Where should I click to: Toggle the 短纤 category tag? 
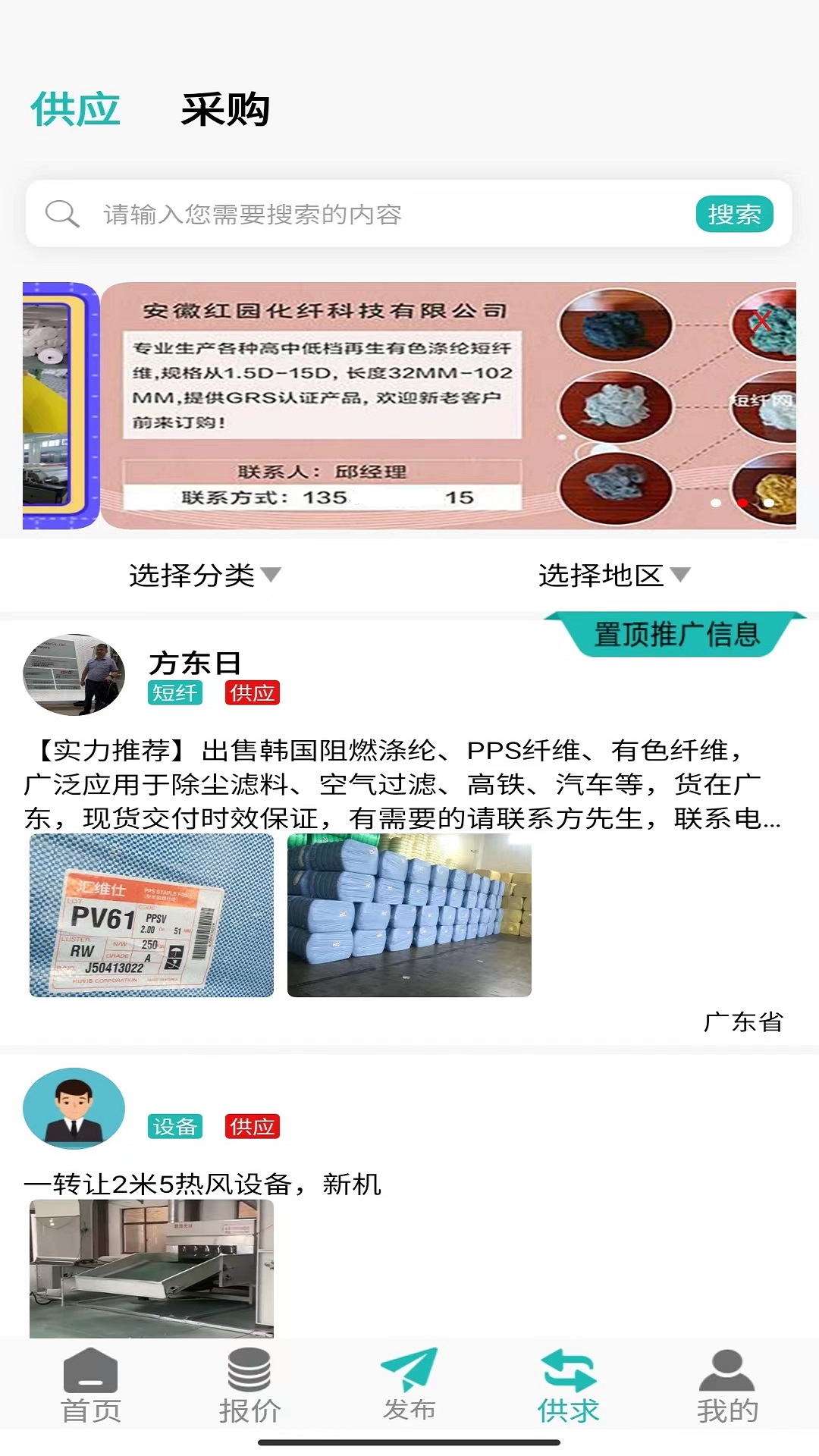[x=175, y=693]
